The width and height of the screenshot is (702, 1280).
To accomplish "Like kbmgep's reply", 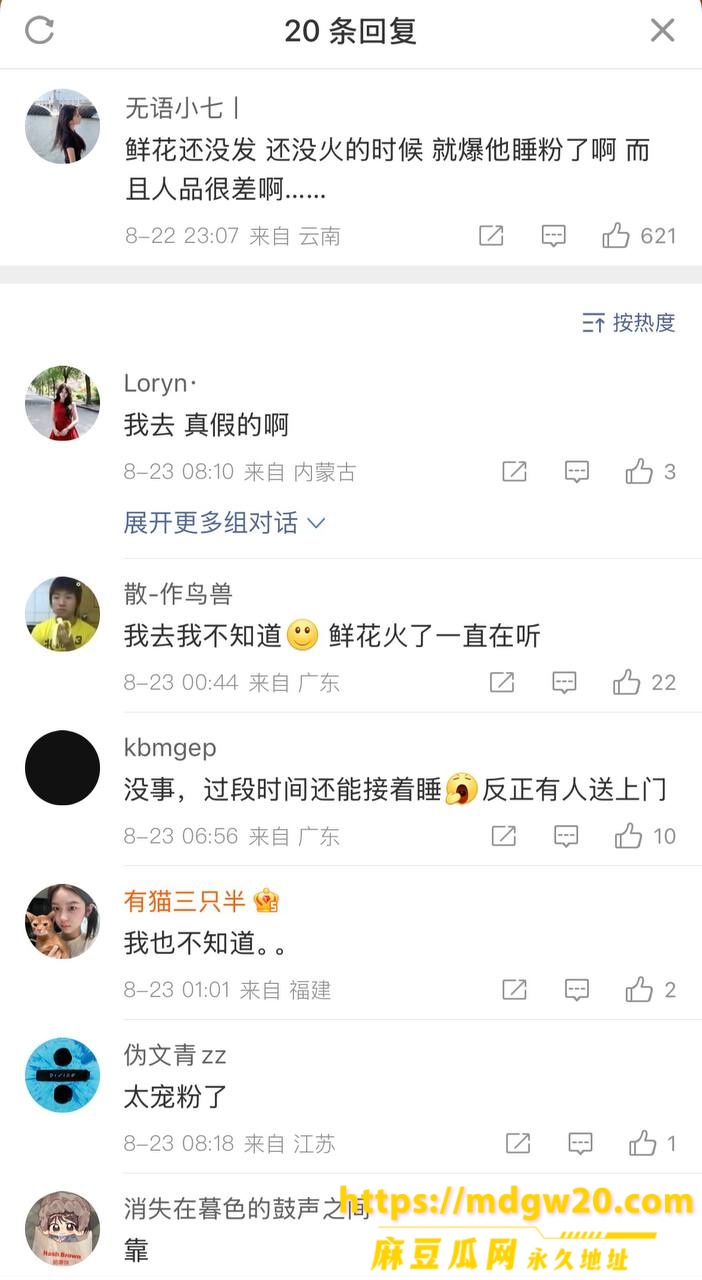I will pyautogui.click(x=646, y=836).
